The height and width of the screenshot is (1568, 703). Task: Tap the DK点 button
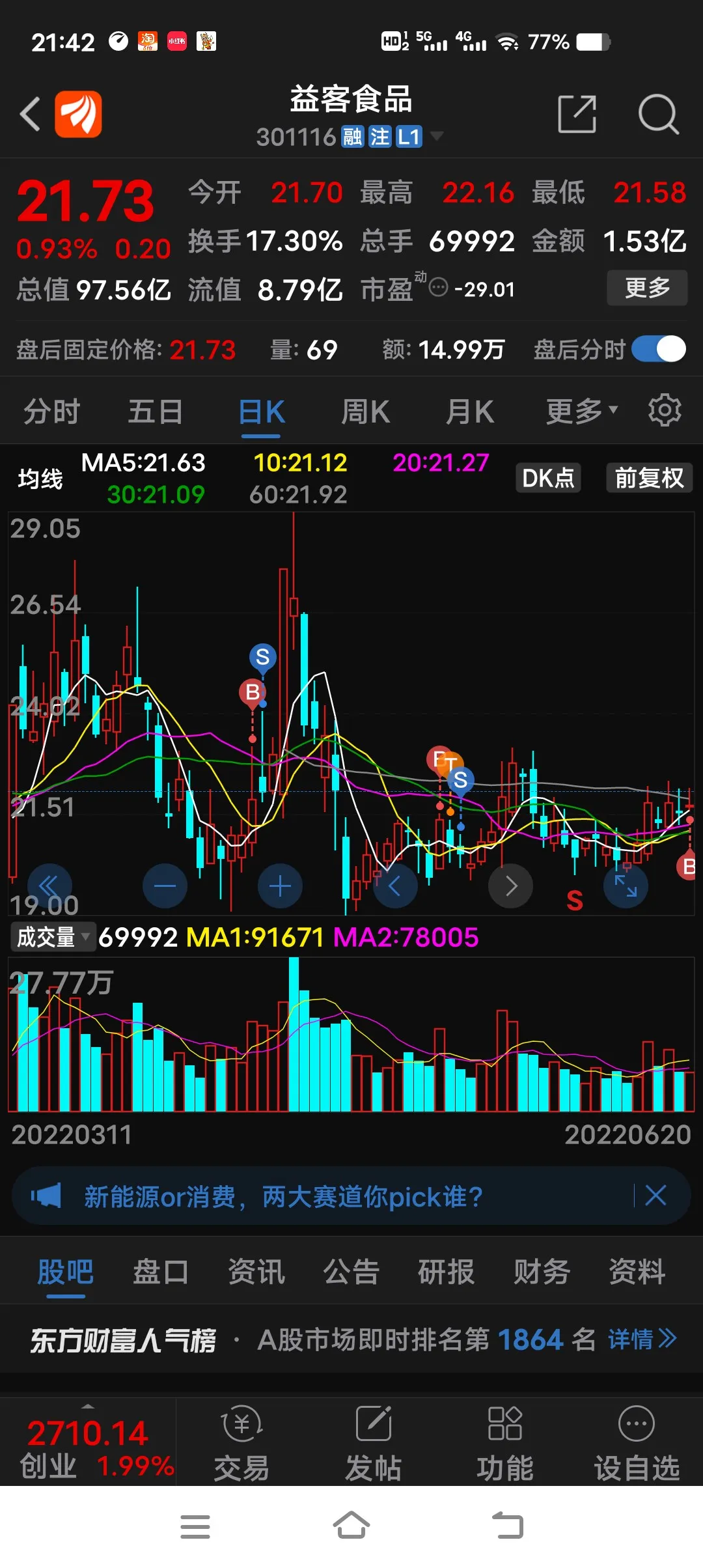pyautogui.click(x=548, y=478)
